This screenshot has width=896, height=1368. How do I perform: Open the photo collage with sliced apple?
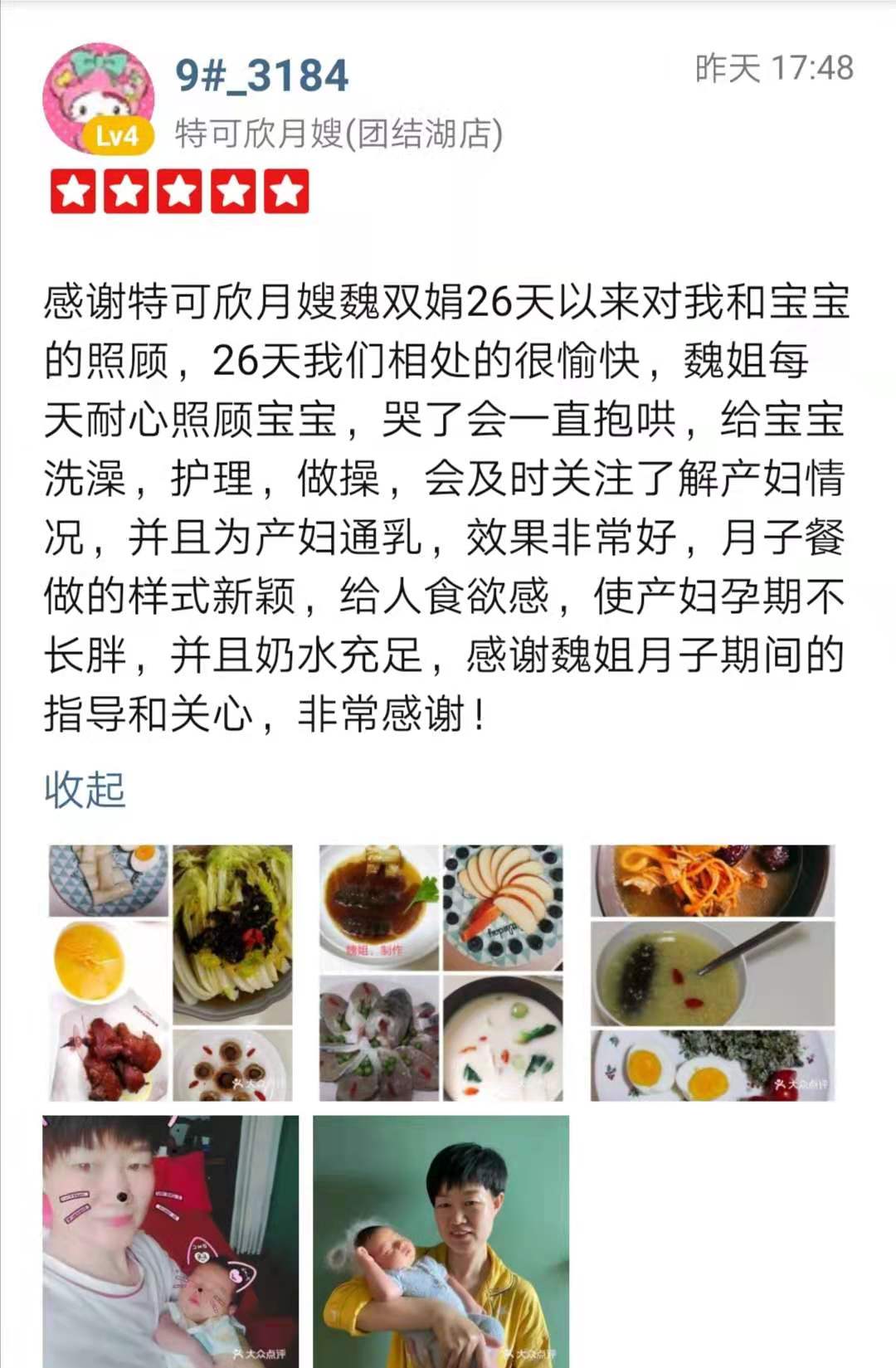click(441, 973)
